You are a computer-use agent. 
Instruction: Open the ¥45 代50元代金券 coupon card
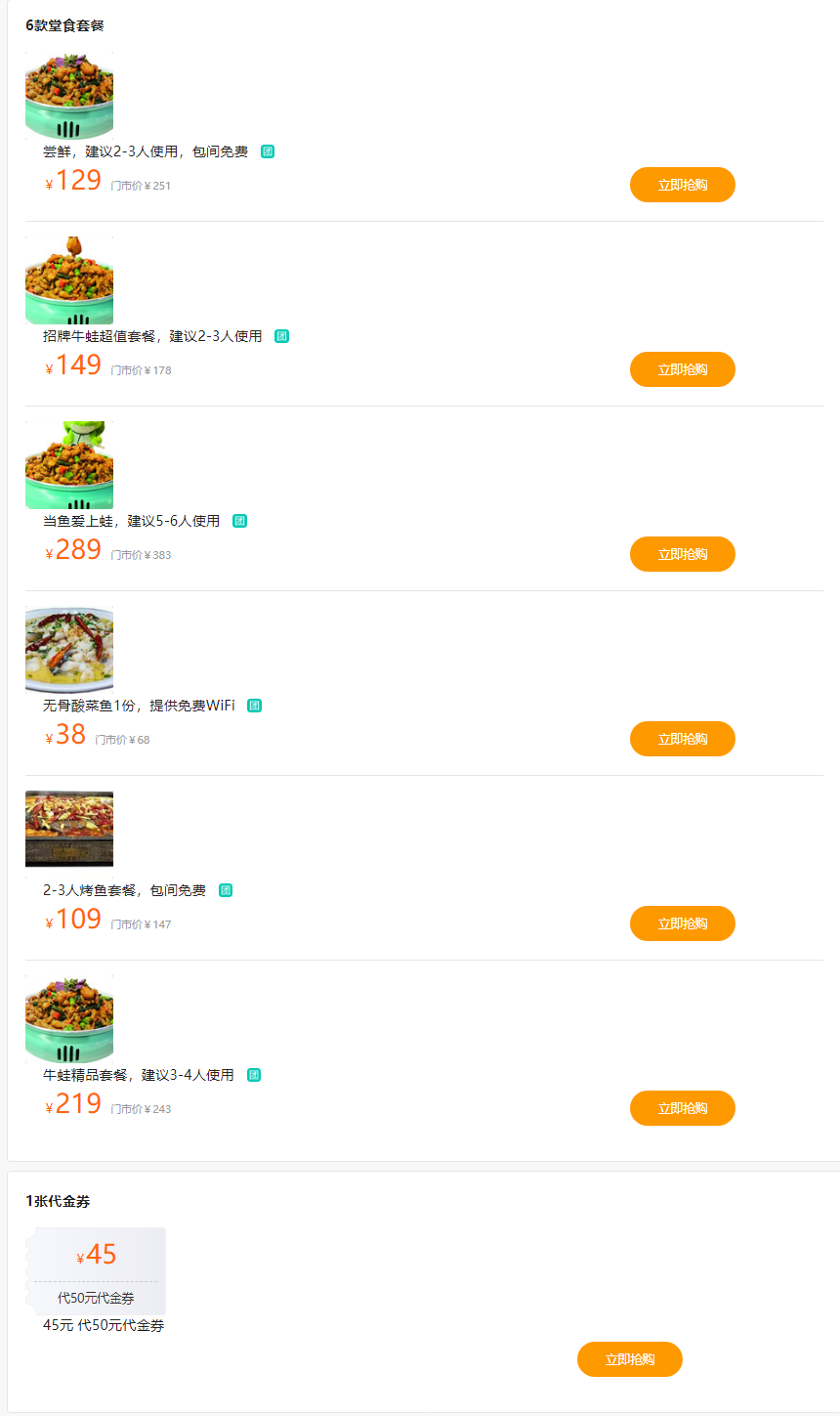click(x=96, y=1271)
